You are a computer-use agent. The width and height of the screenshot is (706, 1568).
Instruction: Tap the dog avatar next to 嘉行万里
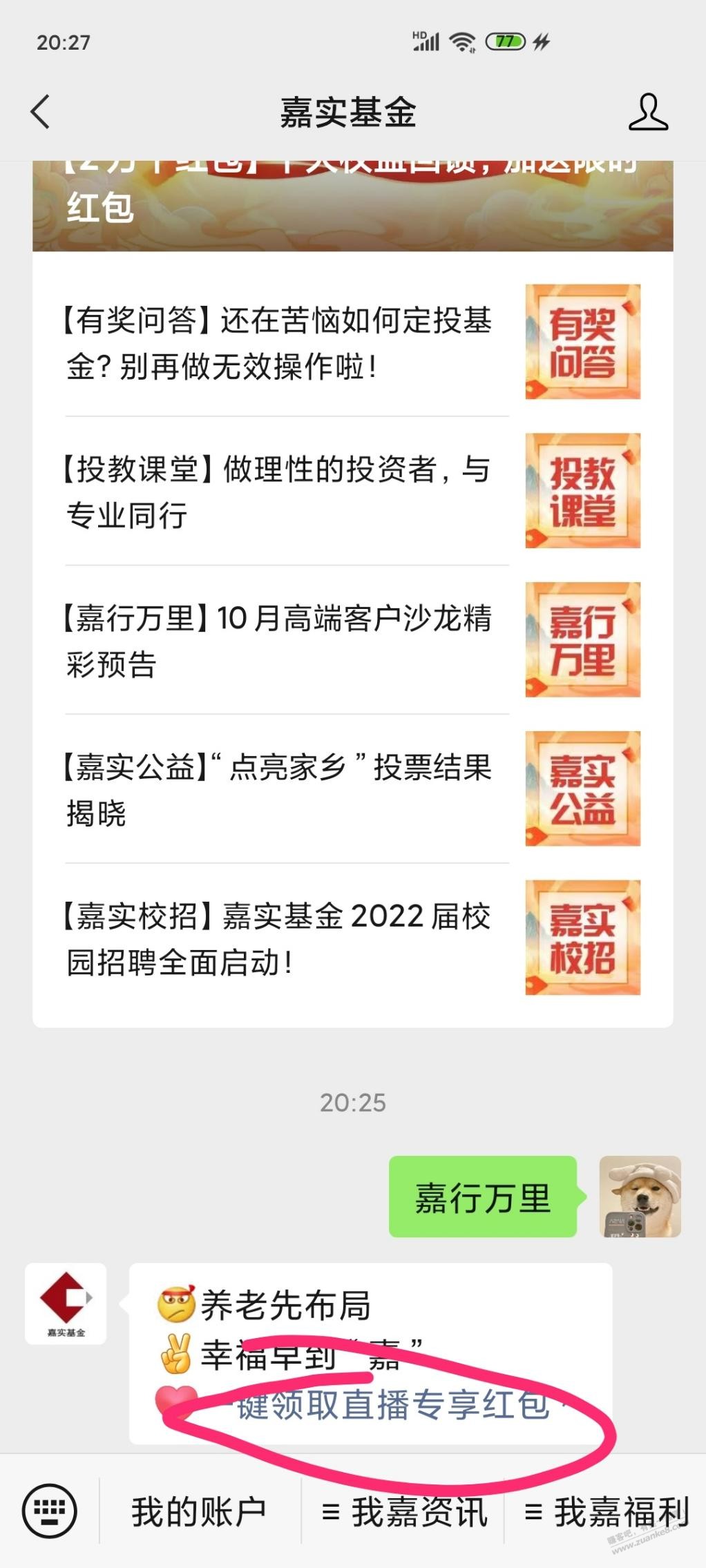coord(640,1197)
